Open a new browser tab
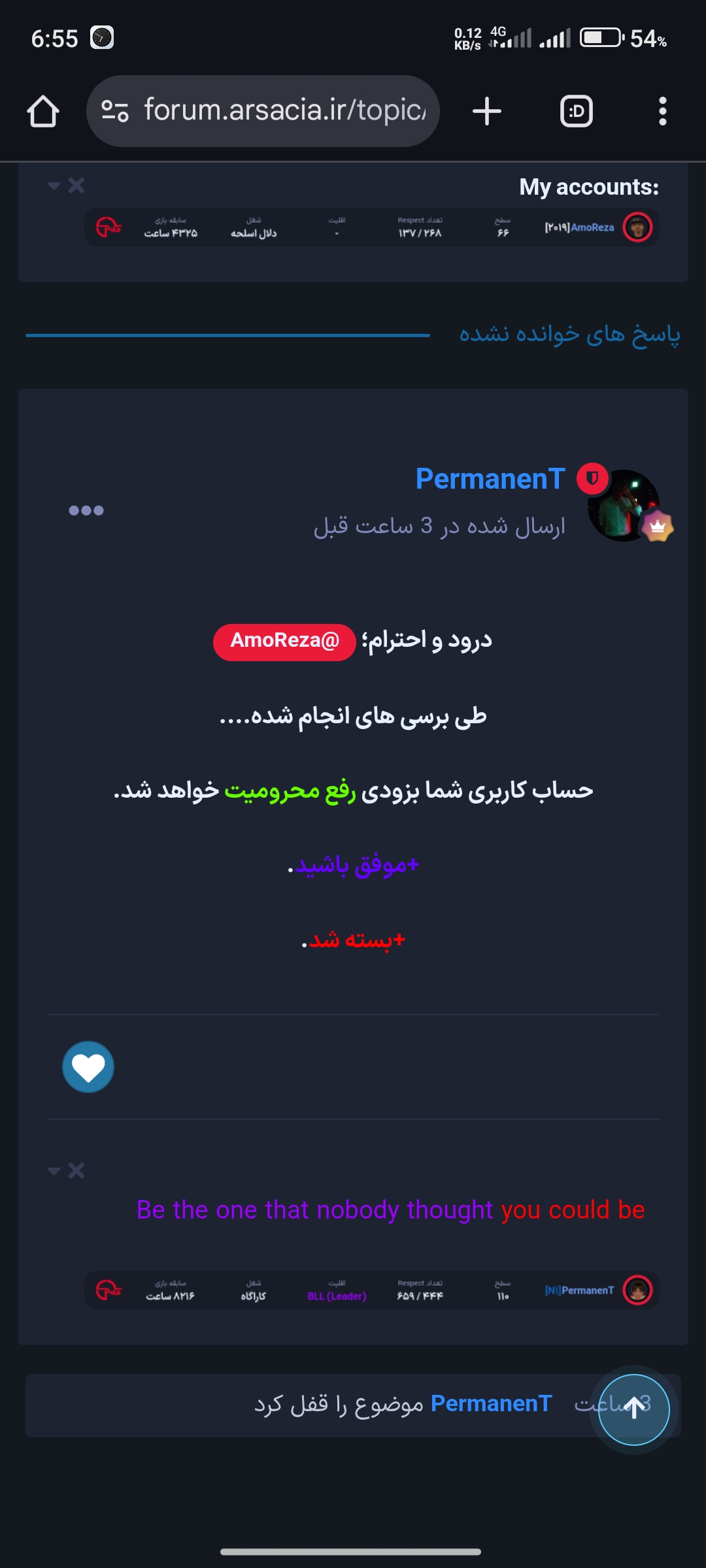 [x=487, y=111]
